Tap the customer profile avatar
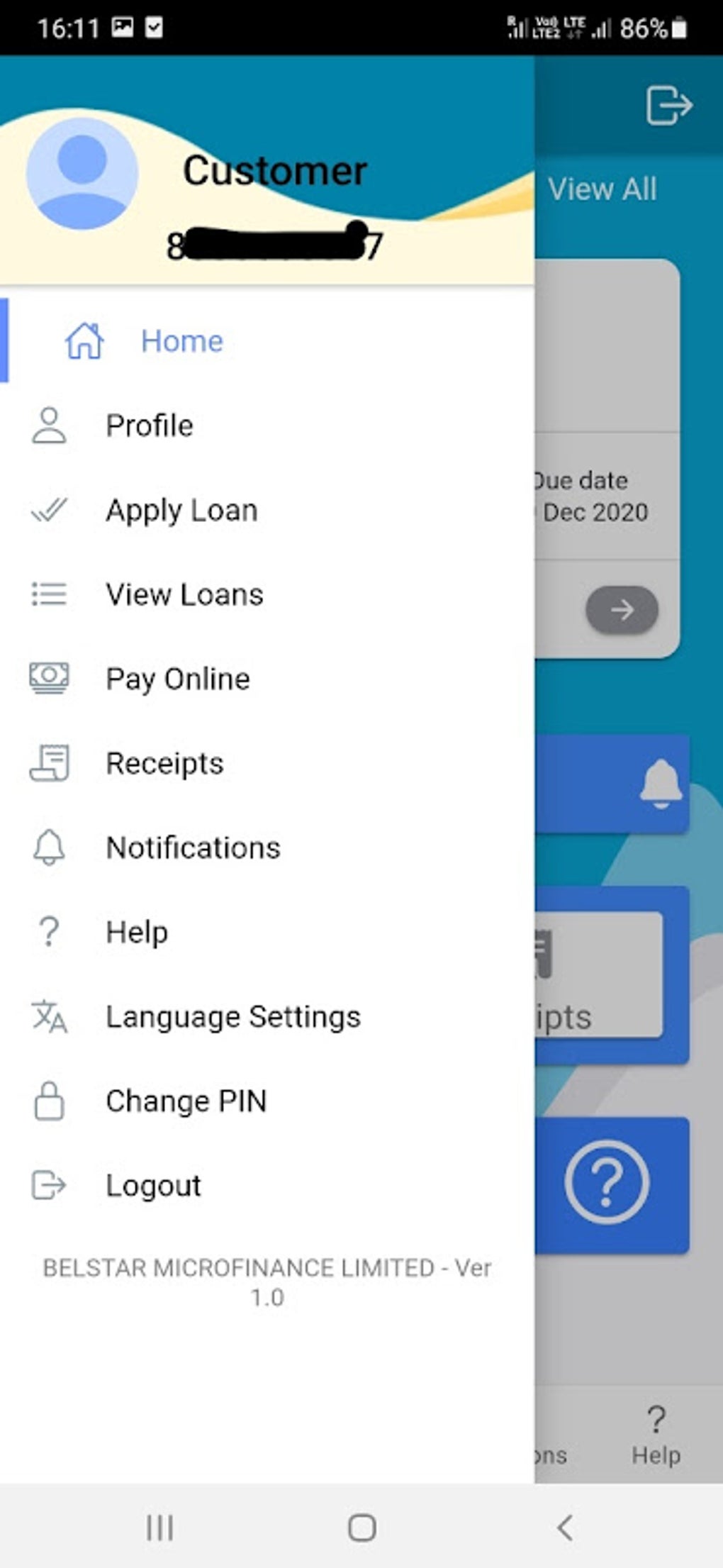This screenshot has height=1568, width=723. click(82, 174)
